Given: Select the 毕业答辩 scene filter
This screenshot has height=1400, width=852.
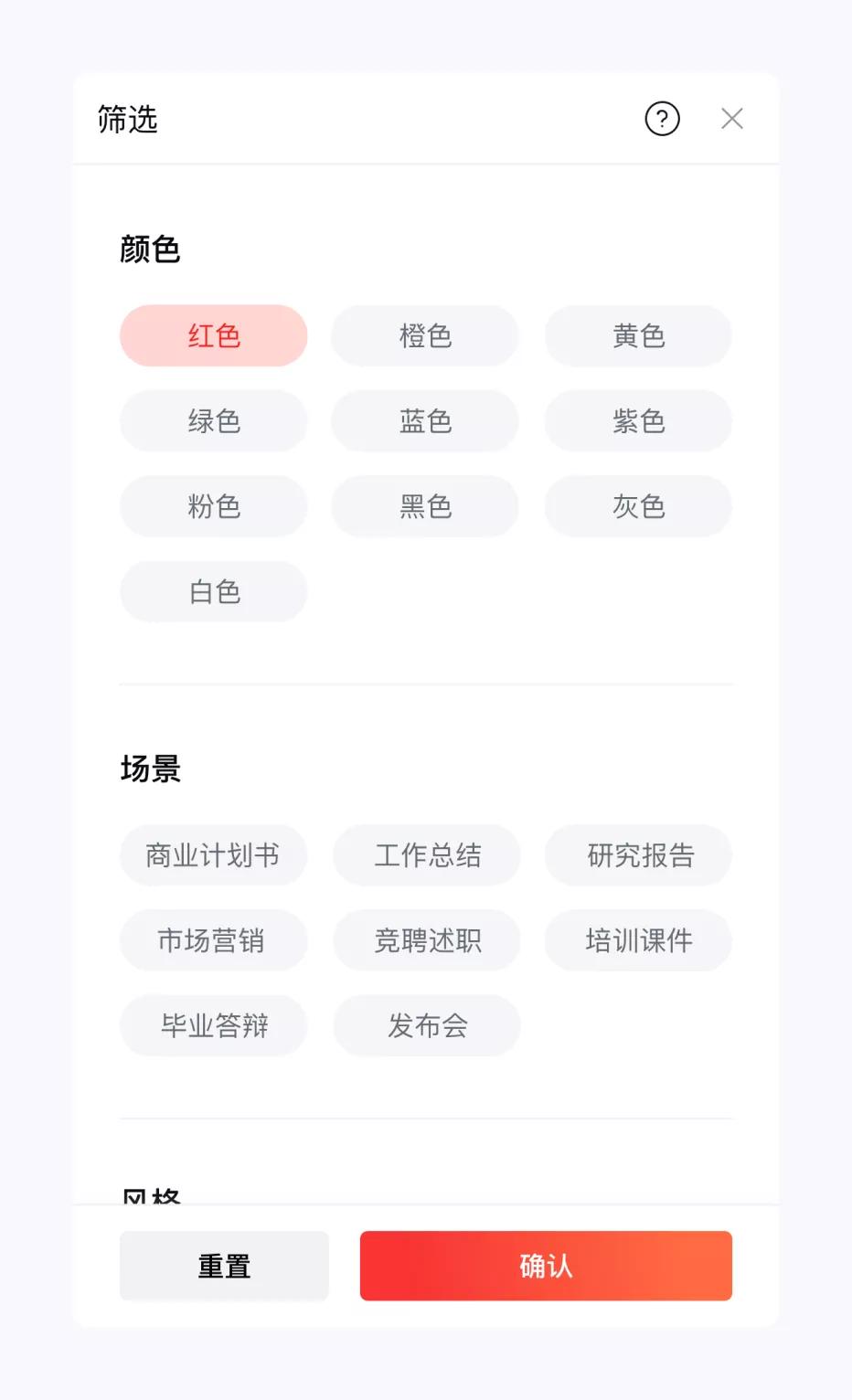Looking at the screenshot, I should (214, 1025).
